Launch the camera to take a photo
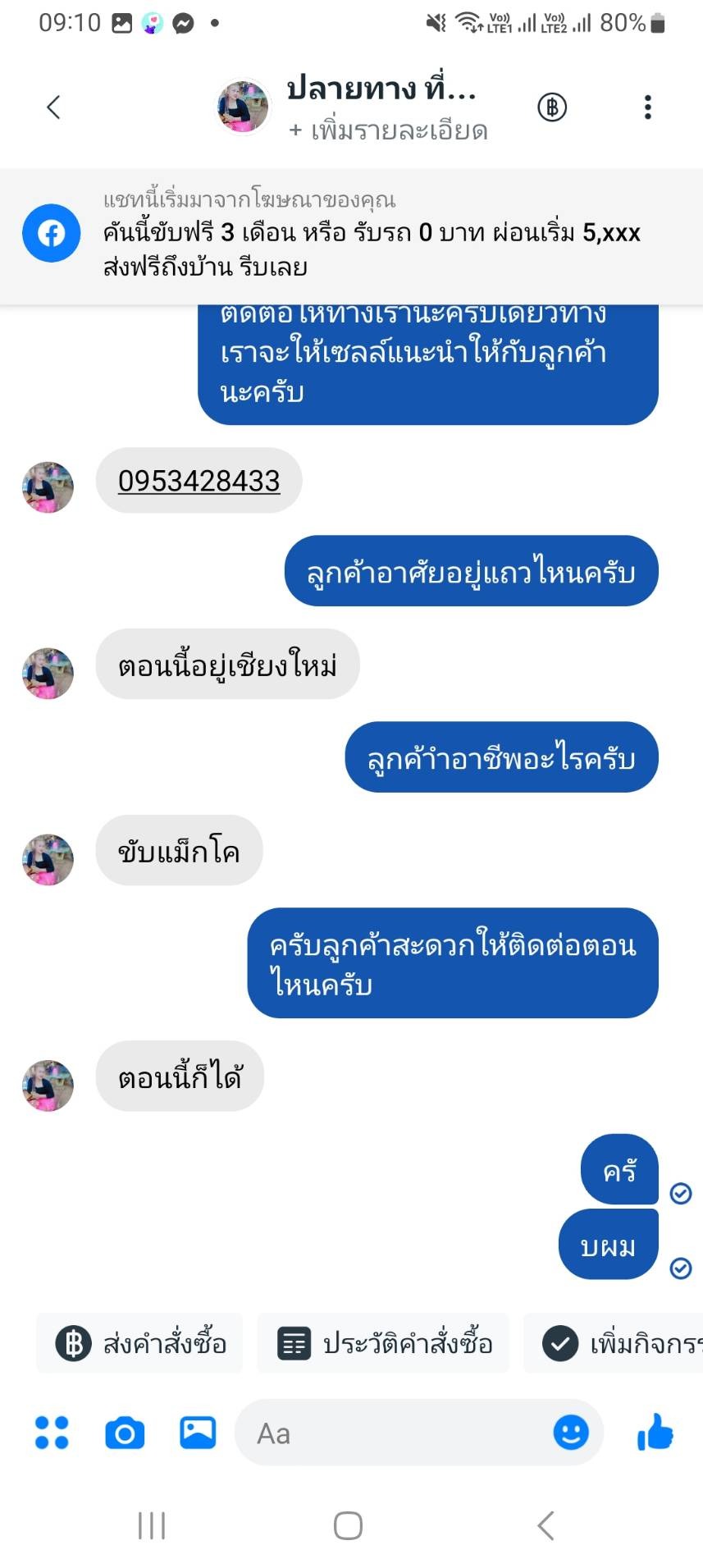This screenshot has height=1568, width=703. 125,1433
